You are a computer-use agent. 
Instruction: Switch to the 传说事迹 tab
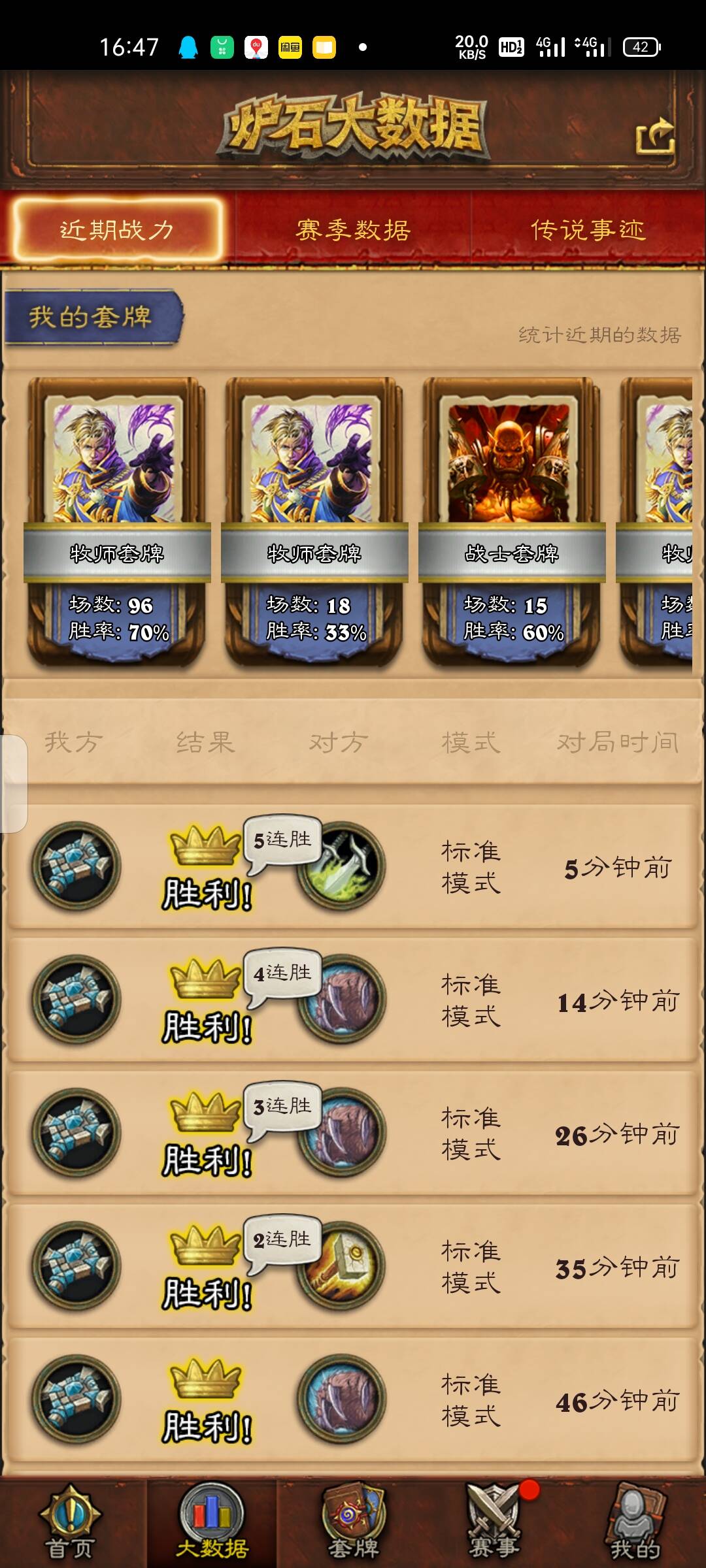(588, 230)
